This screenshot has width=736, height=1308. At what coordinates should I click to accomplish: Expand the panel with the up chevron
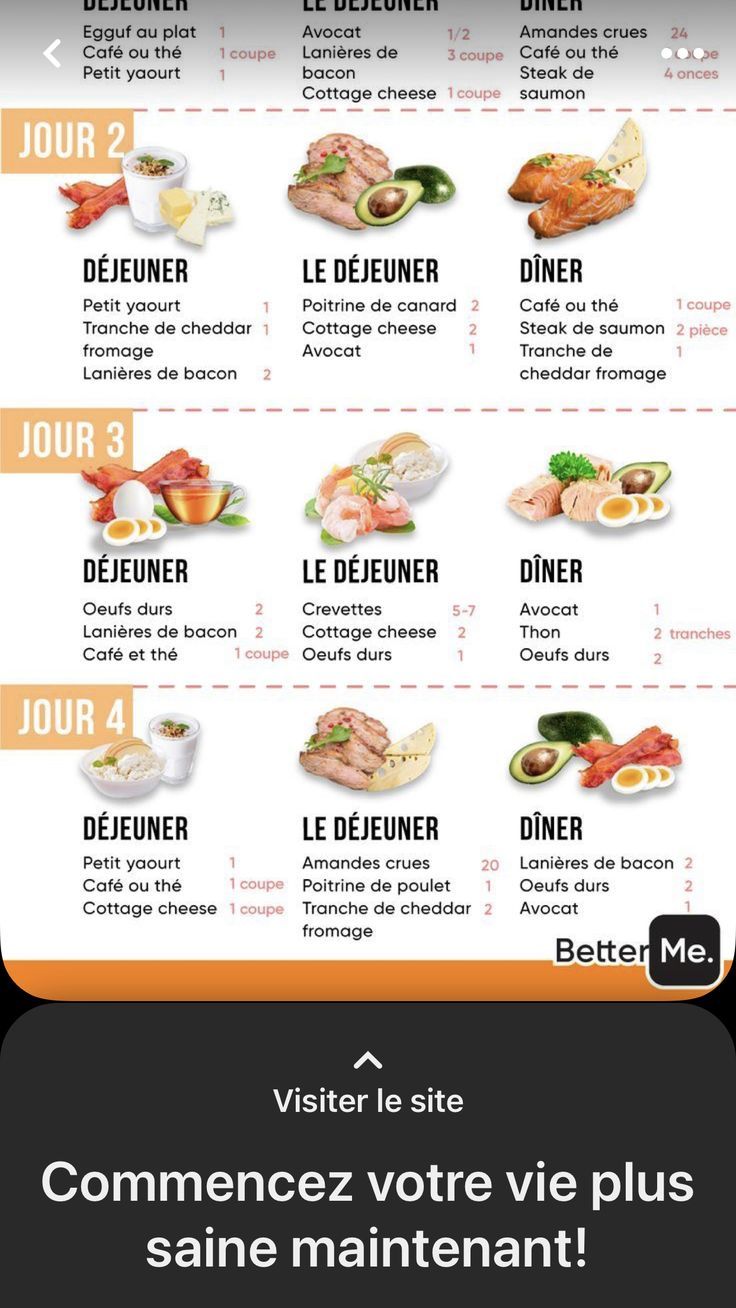(x=368, y=1060)
